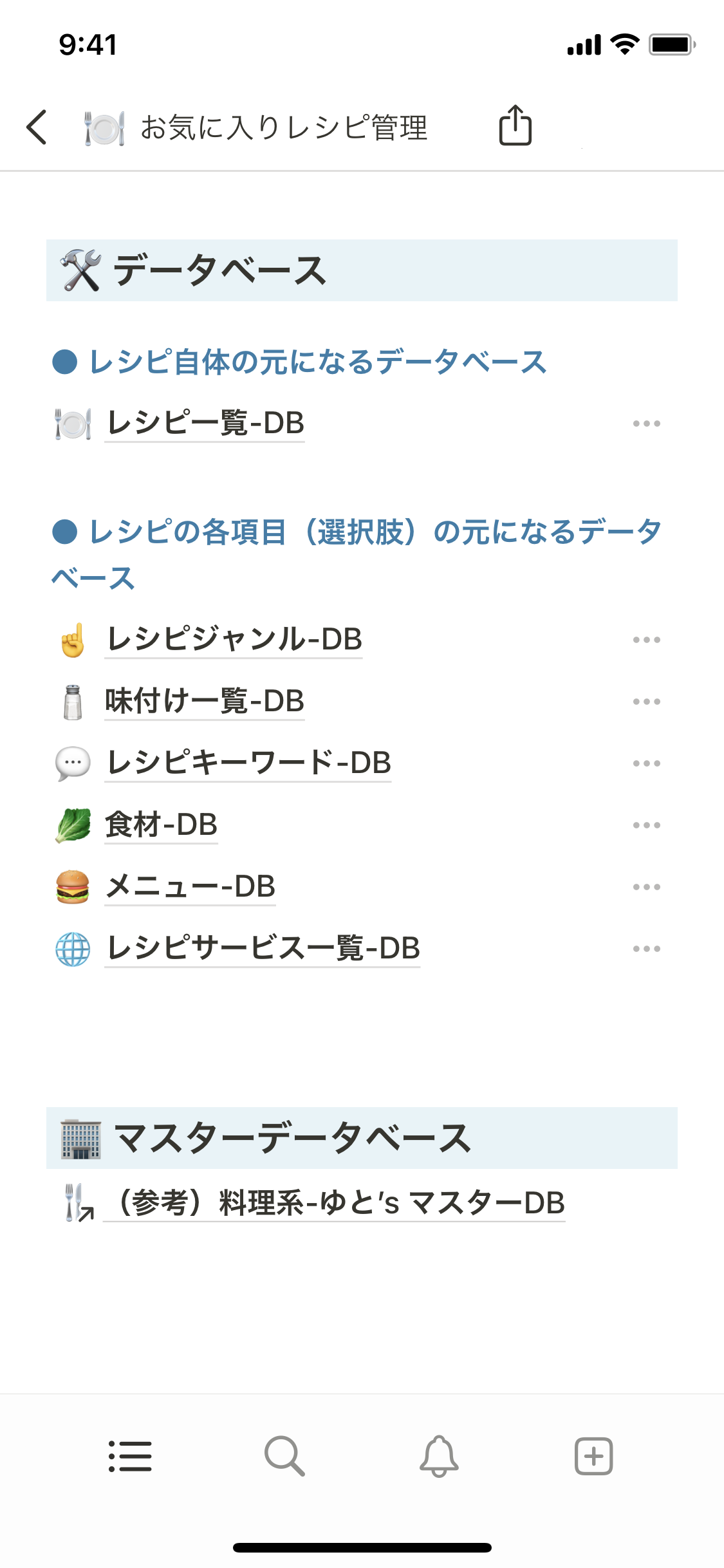Show the options menu for 食材-DB
724x1568 pixels.
[646, 825]
